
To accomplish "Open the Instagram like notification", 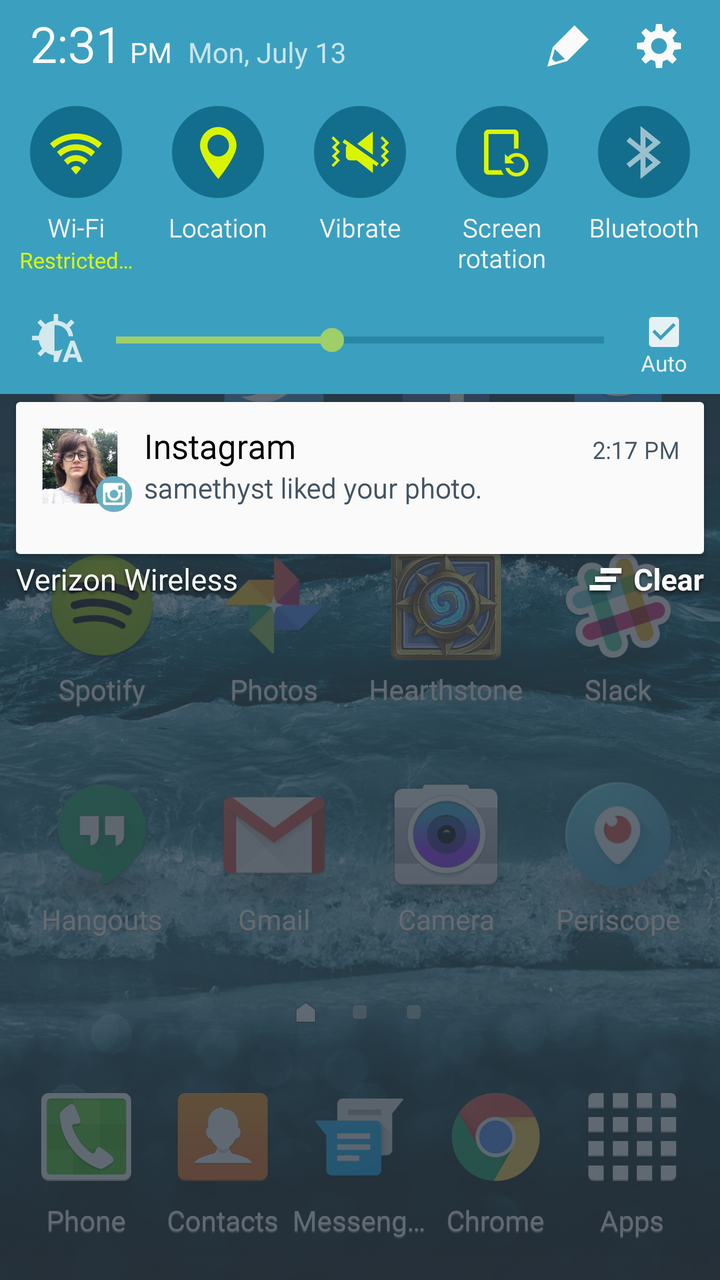I will (x=360, y=477).
